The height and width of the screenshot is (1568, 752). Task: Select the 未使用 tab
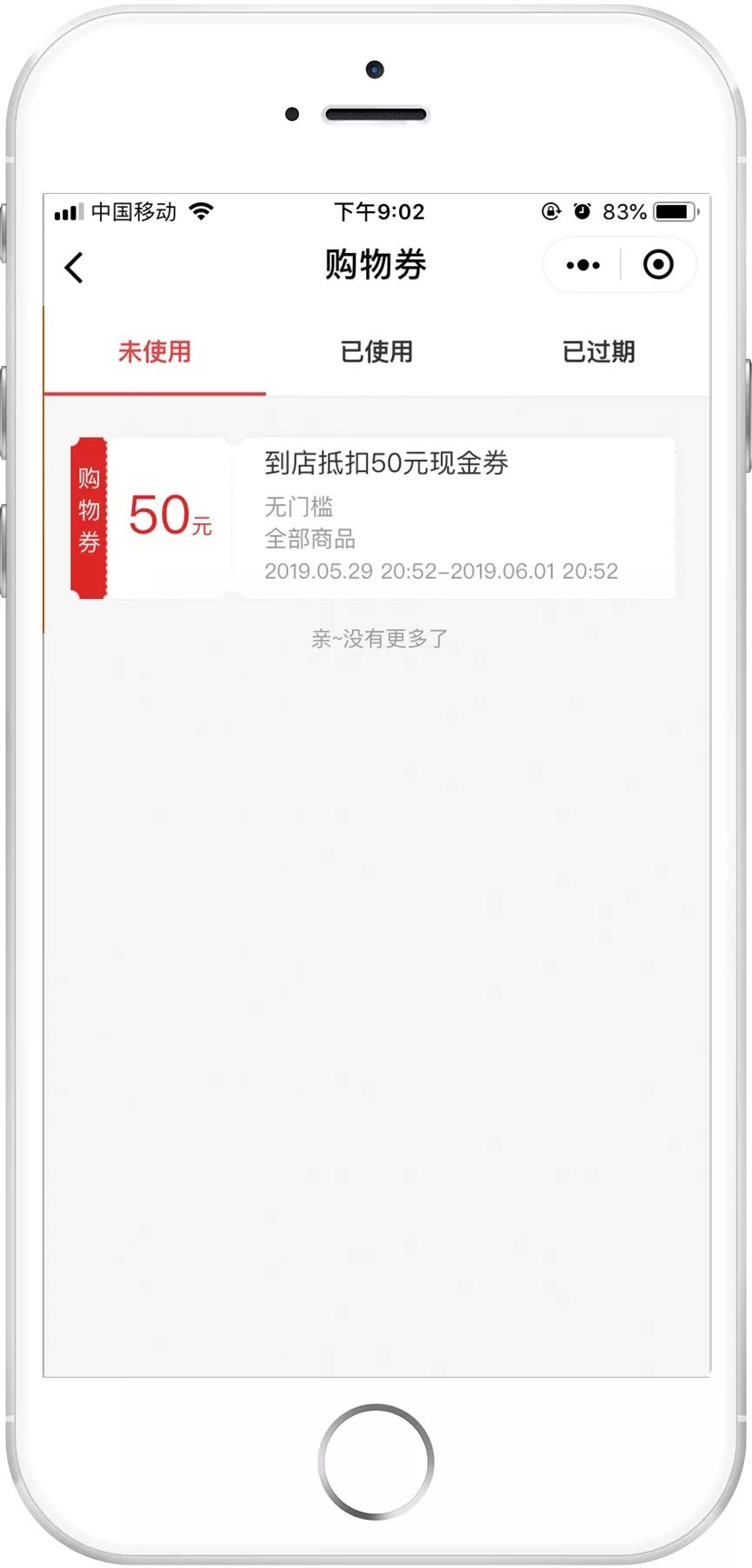pos(154,351)
